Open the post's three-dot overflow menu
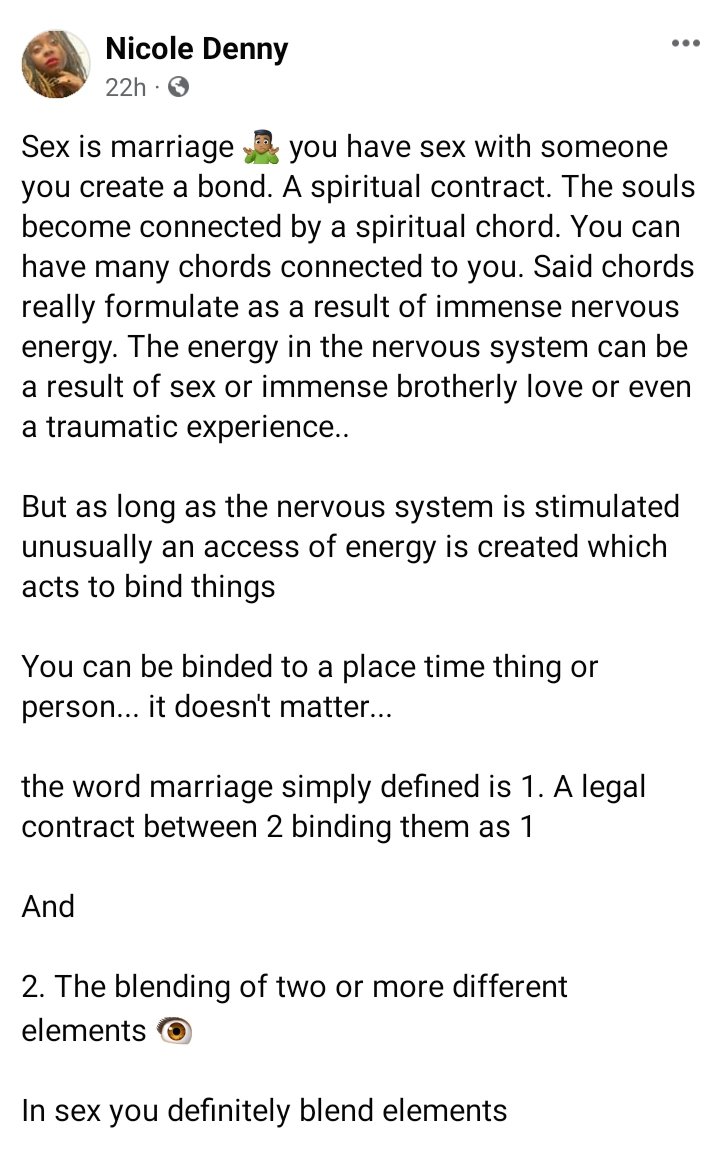Viewport: 720px width, 1169px height. [686, 44]
